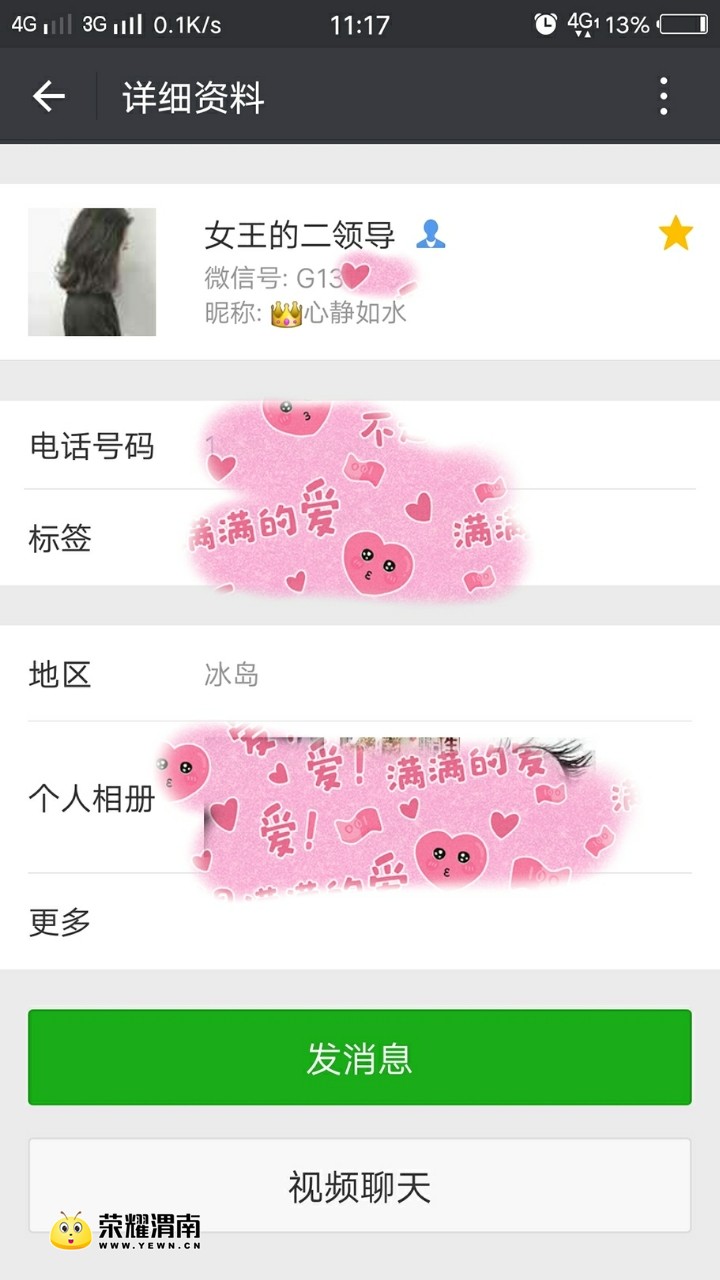This screenshot has width=720, height=1280.
Task: Go back using the arrow icon
Action: click(48, 97)
